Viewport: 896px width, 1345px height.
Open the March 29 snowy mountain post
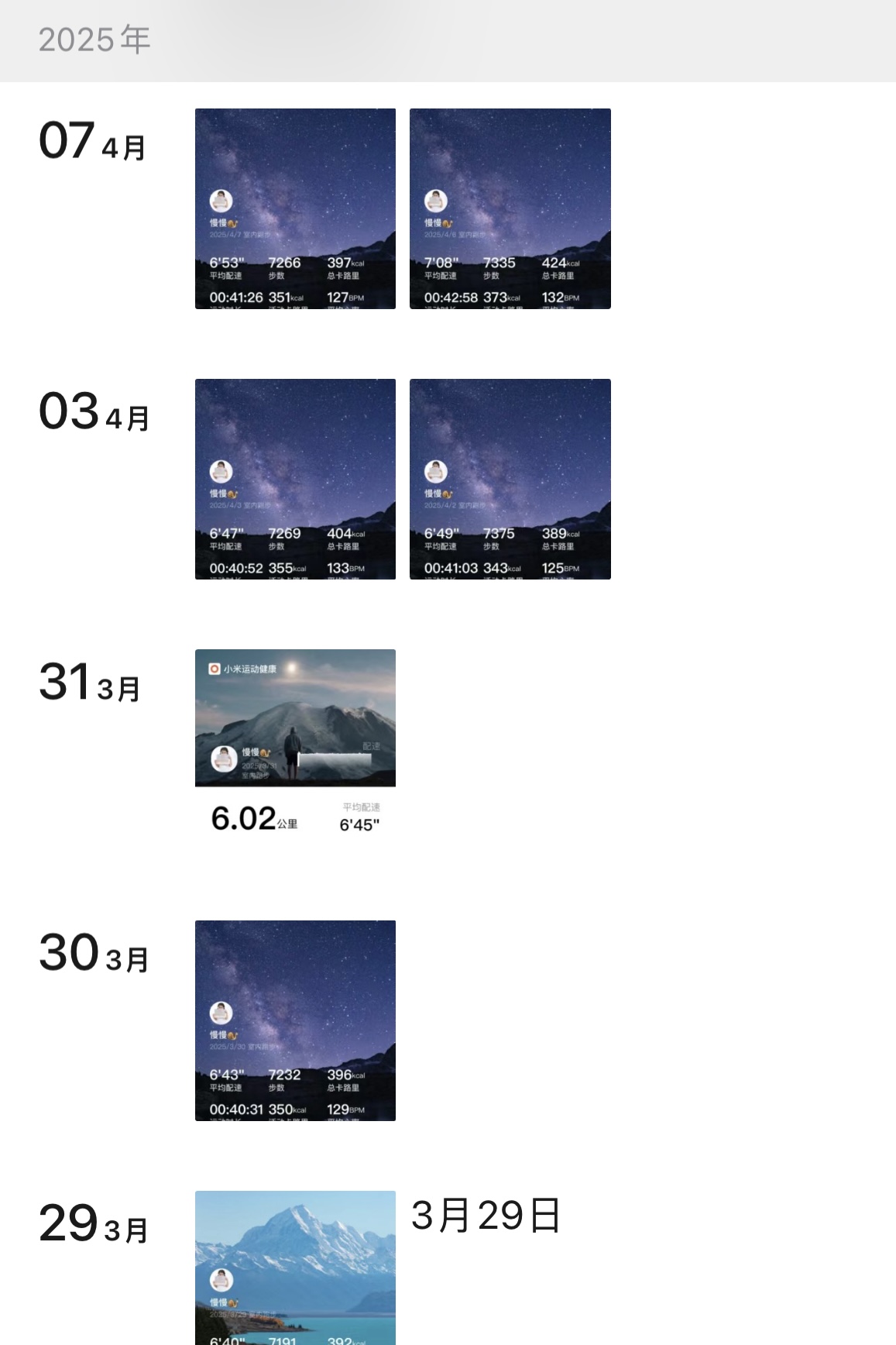point(295,1267)
